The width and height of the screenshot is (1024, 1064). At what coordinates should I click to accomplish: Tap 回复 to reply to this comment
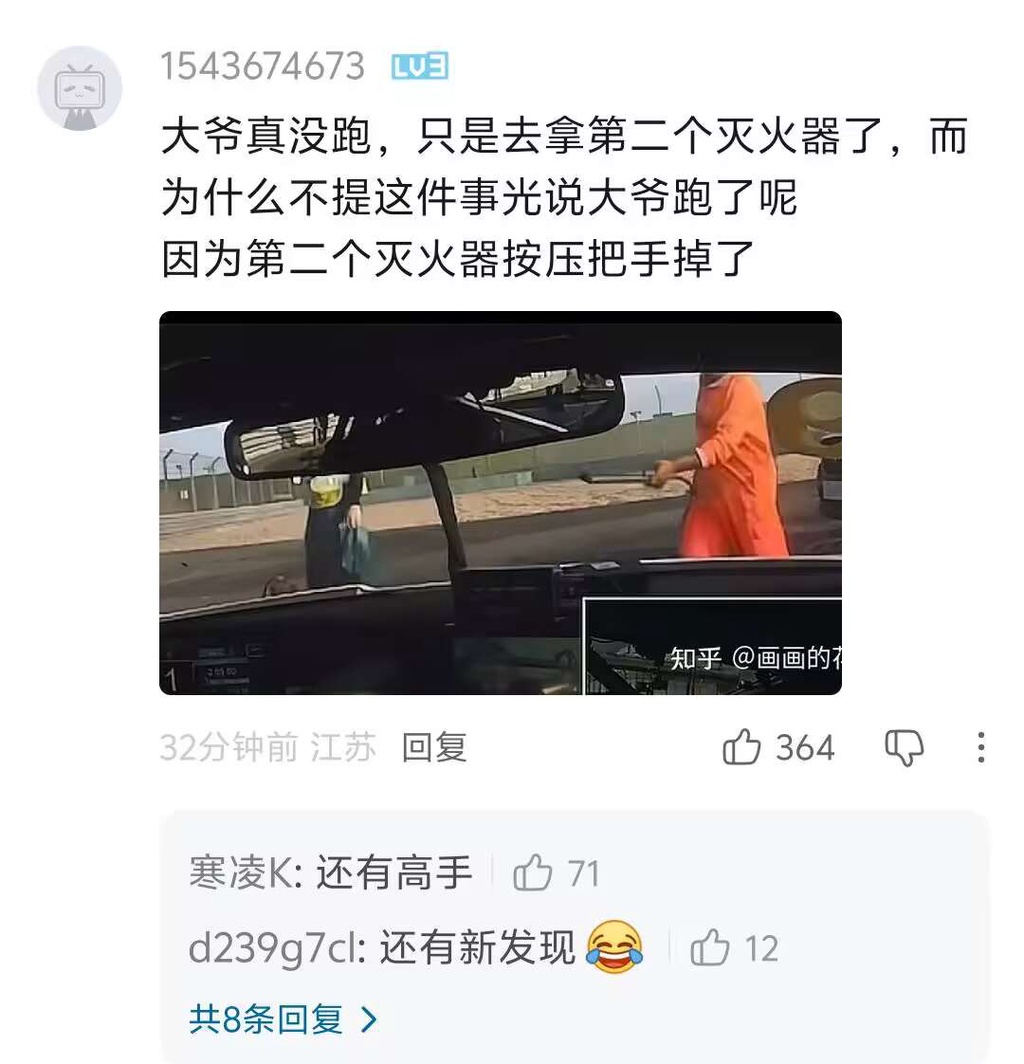(x=434, y=747)
